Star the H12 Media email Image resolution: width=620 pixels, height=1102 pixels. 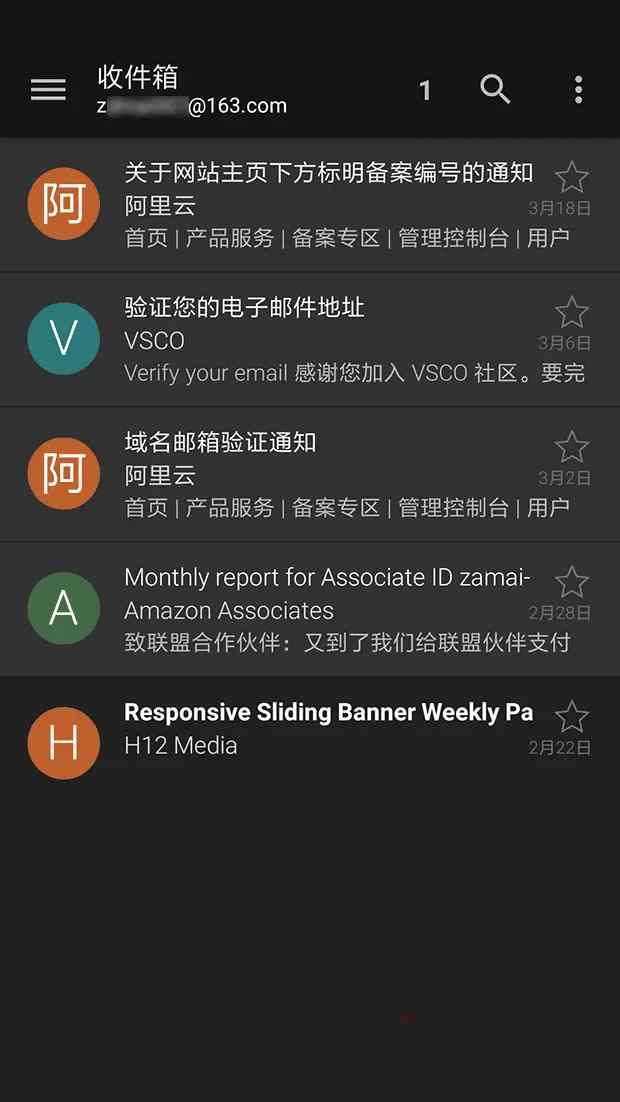coord(571,716)
